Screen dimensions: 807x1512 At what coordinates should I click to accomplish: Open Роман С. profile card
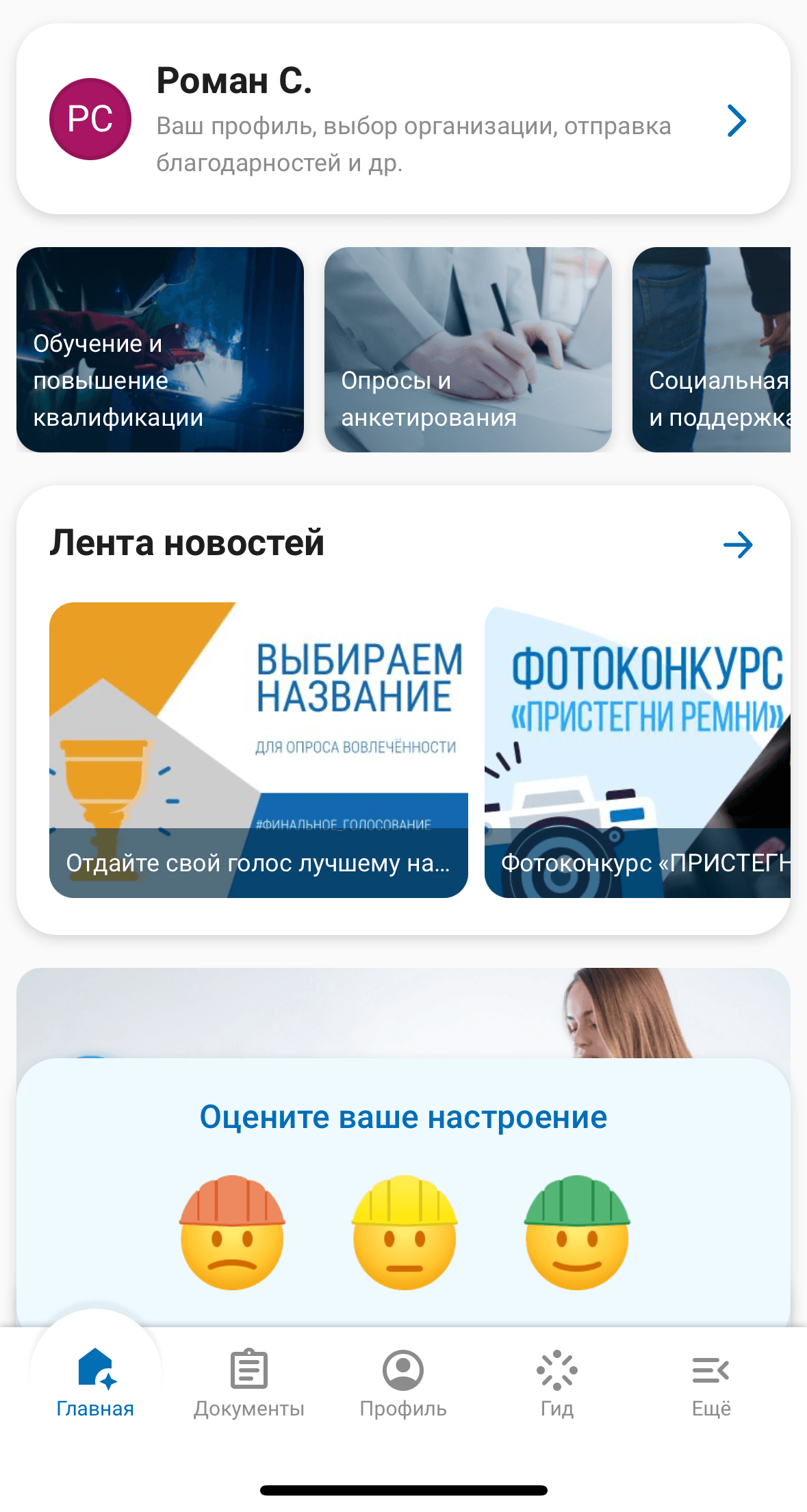[x=403, y=119]
